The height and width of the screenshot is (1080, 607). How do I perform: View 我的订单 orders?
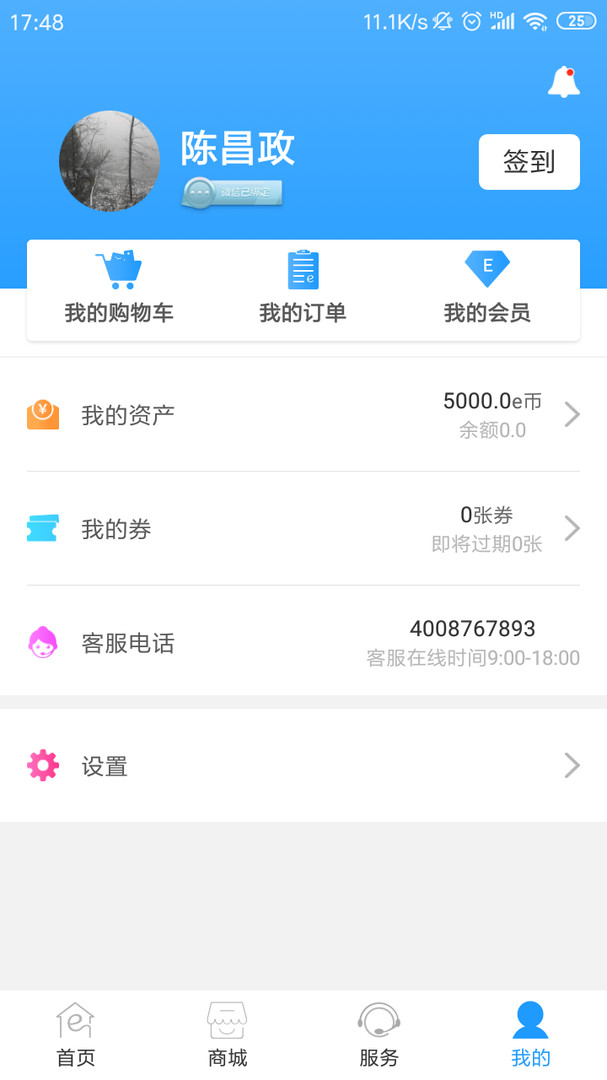click(x=303, y=288)
